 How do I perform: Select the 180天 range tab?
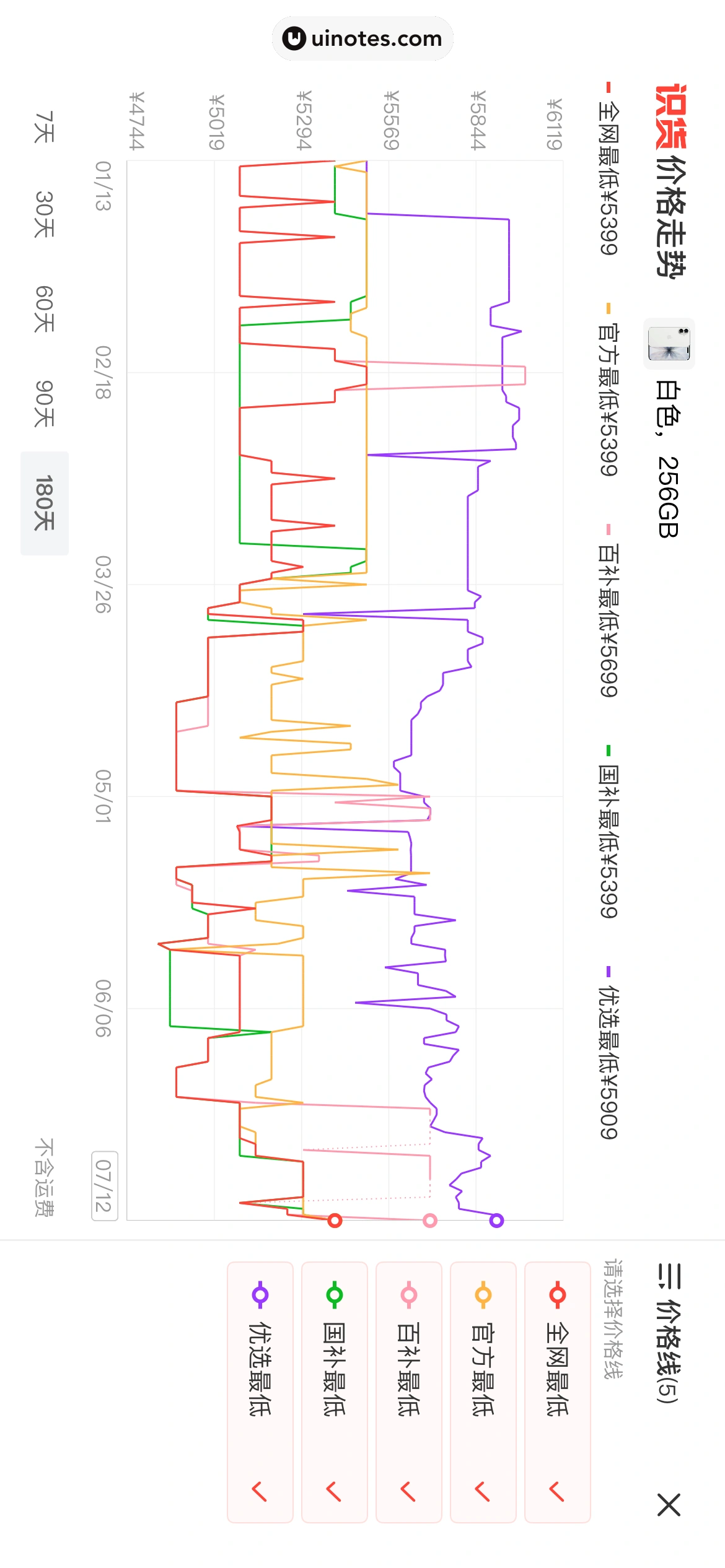pyautogui.click(x=44, y=503)
